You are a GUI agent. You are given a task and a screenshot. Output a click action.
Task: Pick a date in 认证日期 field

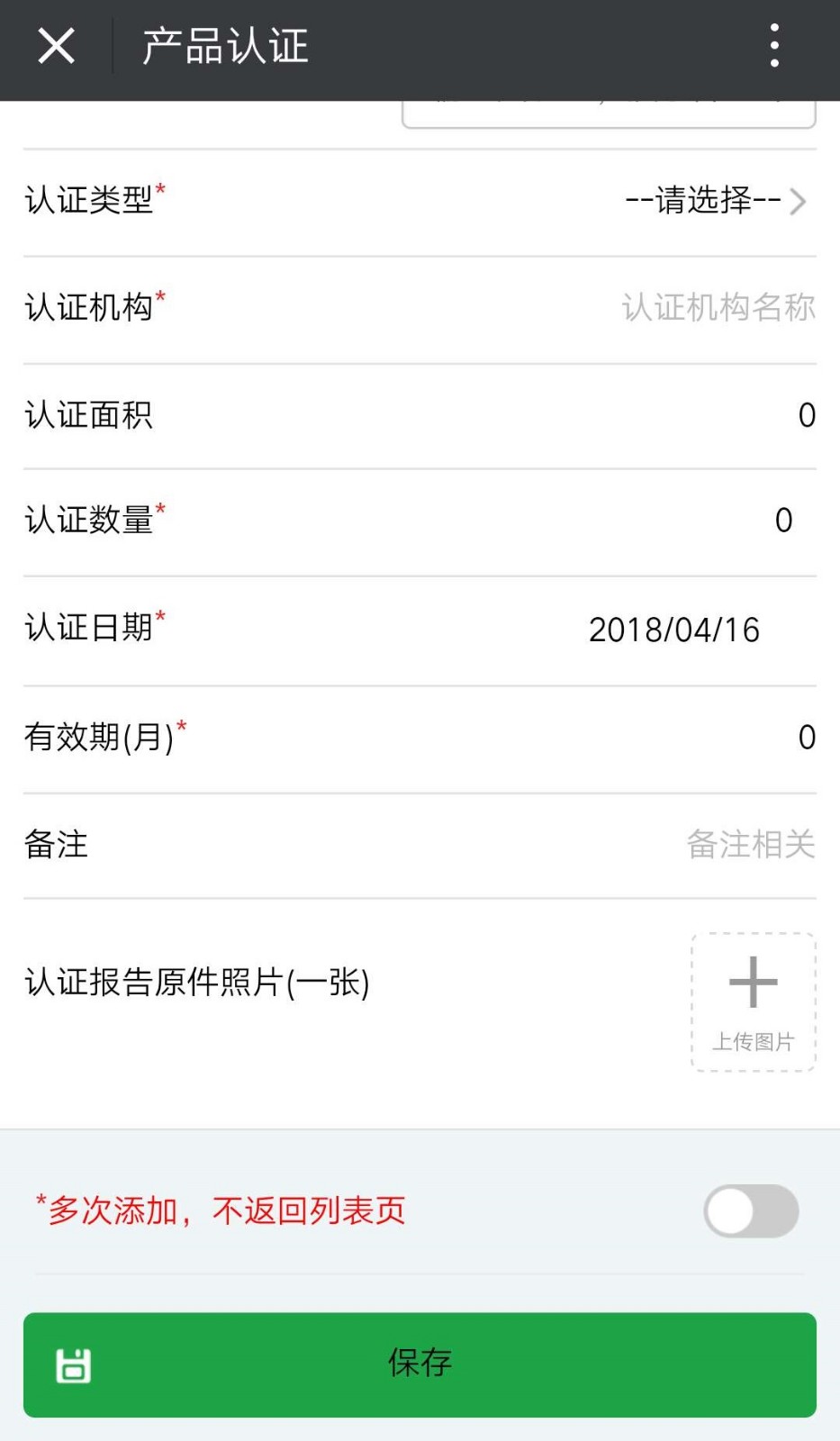coord(674,630)
